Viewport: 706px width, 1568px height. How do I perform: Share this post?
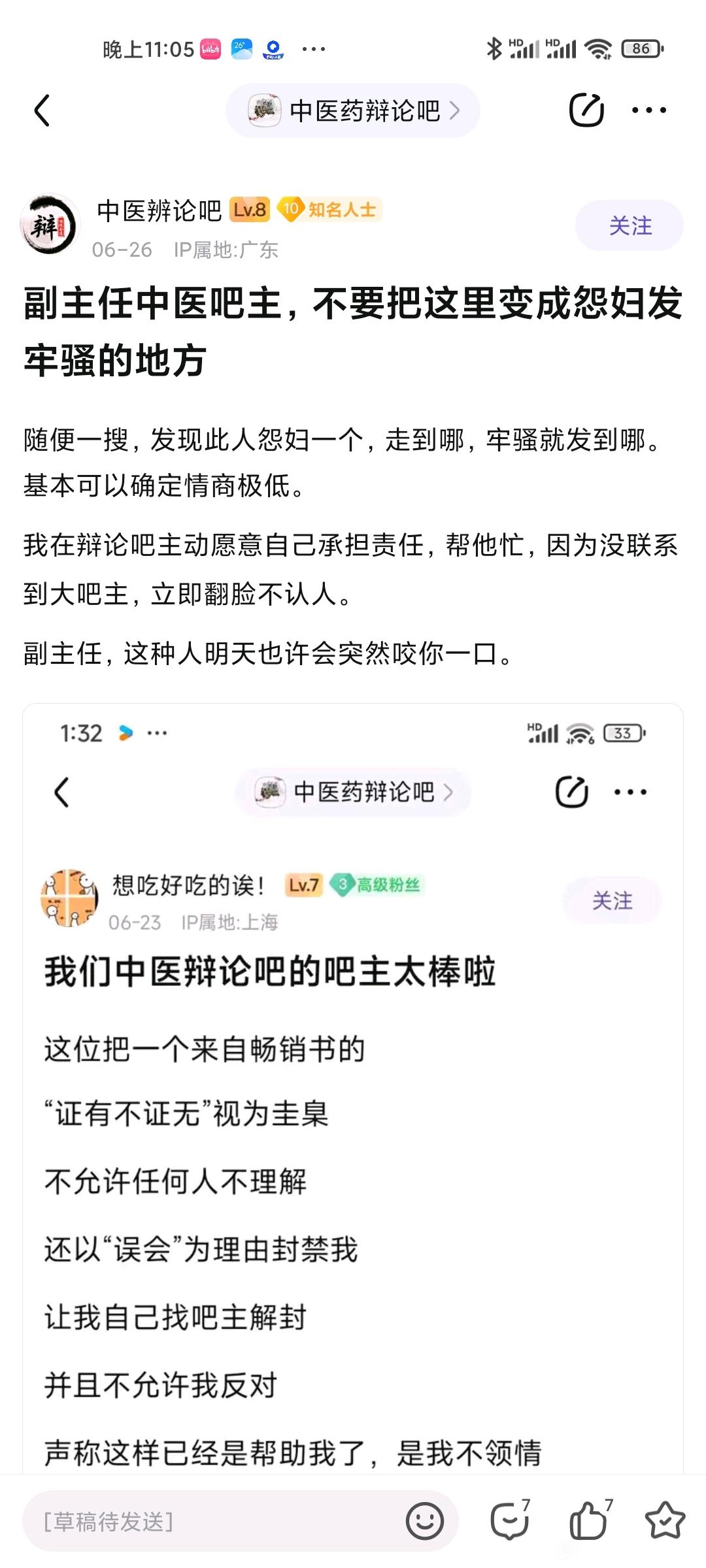click(586, 110)
